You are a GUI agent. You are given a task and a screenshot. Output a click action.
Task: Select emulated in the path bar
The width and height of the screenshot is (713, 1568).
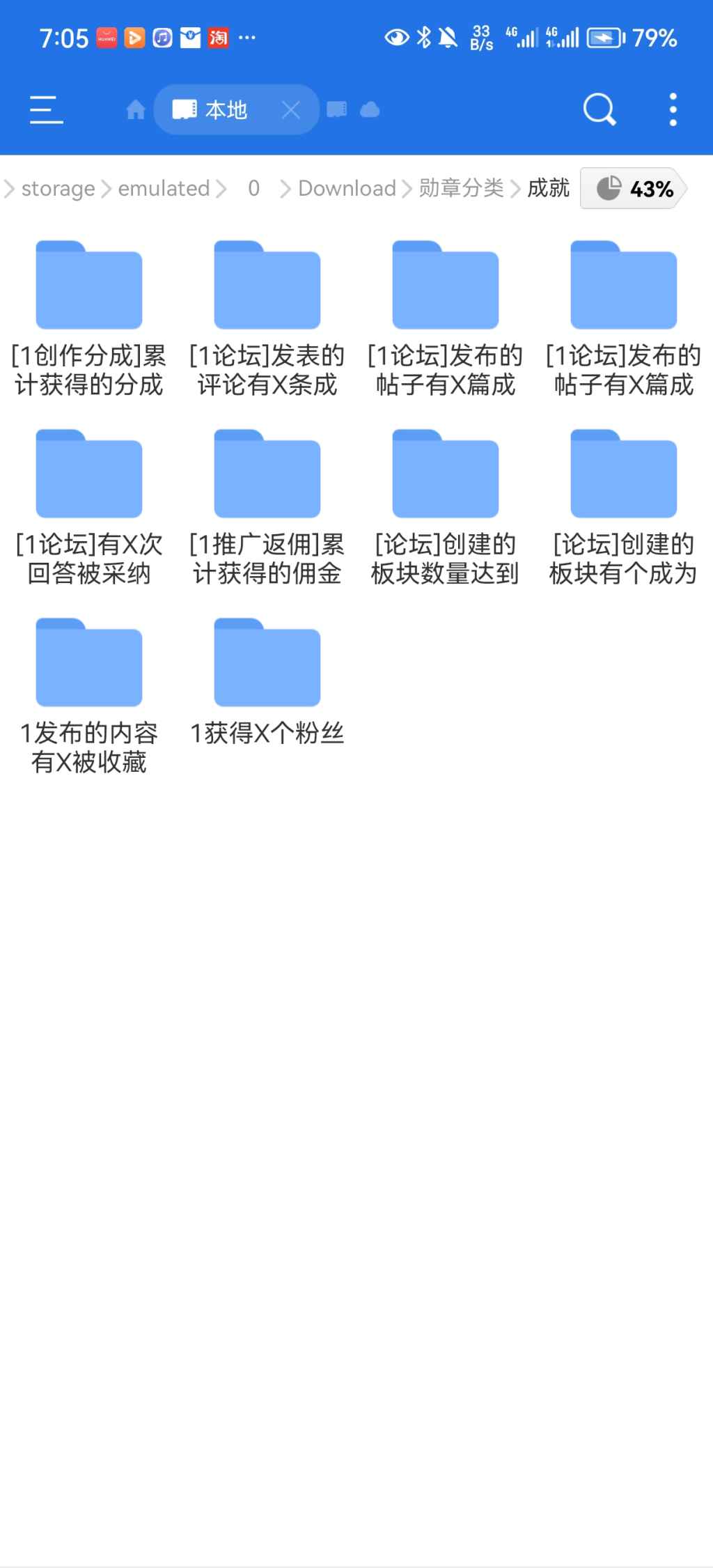point(164,188)
